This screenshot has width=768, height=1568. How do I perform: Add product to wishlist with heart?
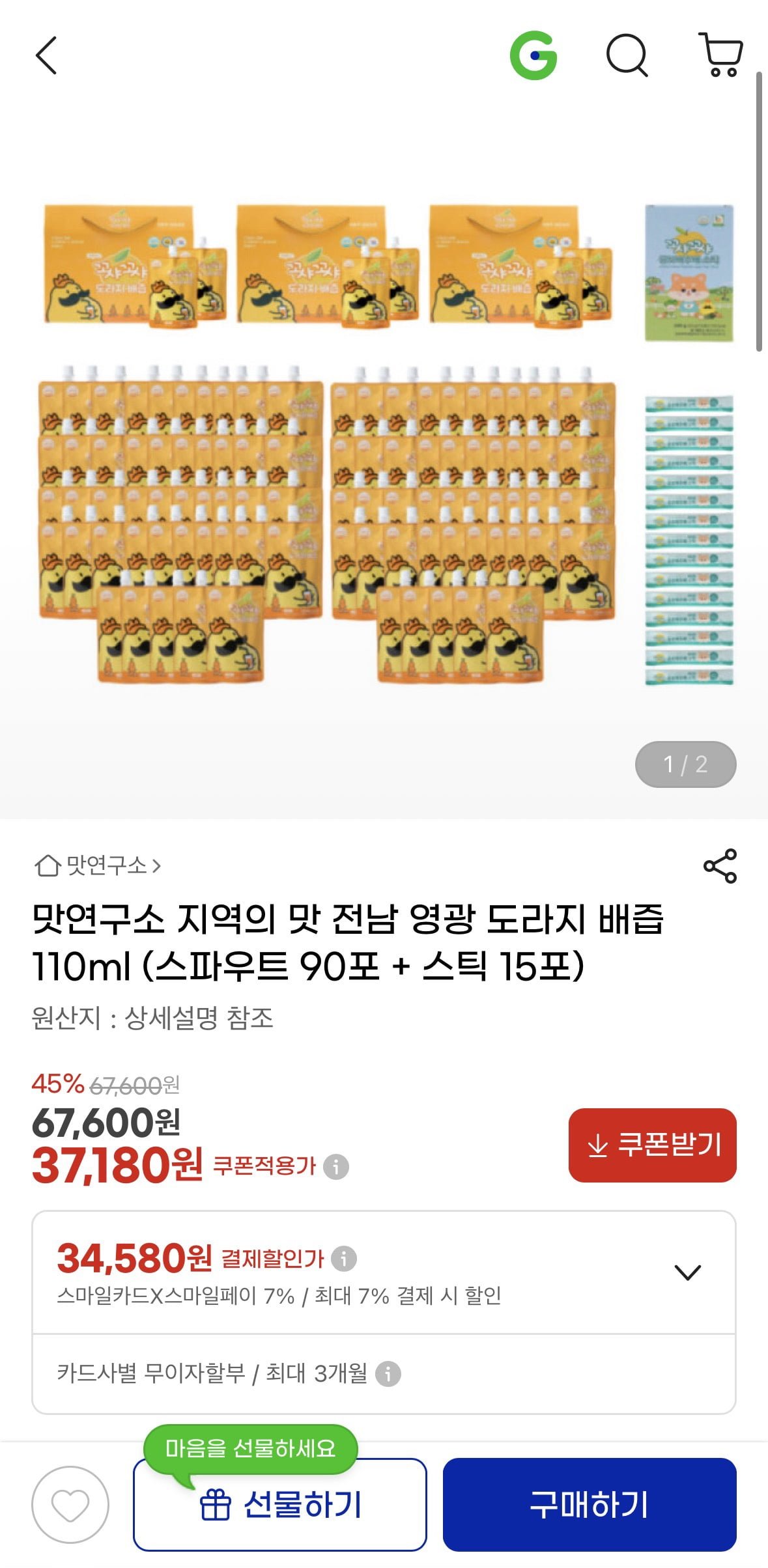pyautogui.click(x=70, y=1505)
